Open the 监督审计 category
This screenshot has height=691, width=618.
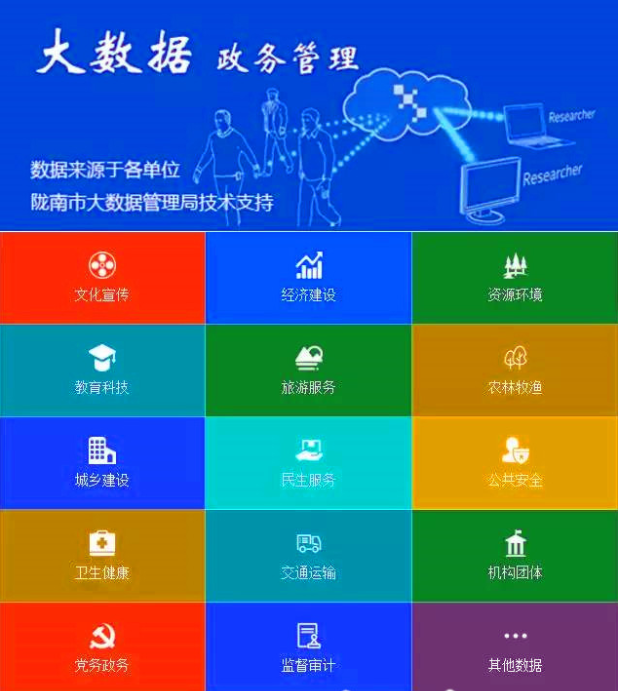point(308,647)
